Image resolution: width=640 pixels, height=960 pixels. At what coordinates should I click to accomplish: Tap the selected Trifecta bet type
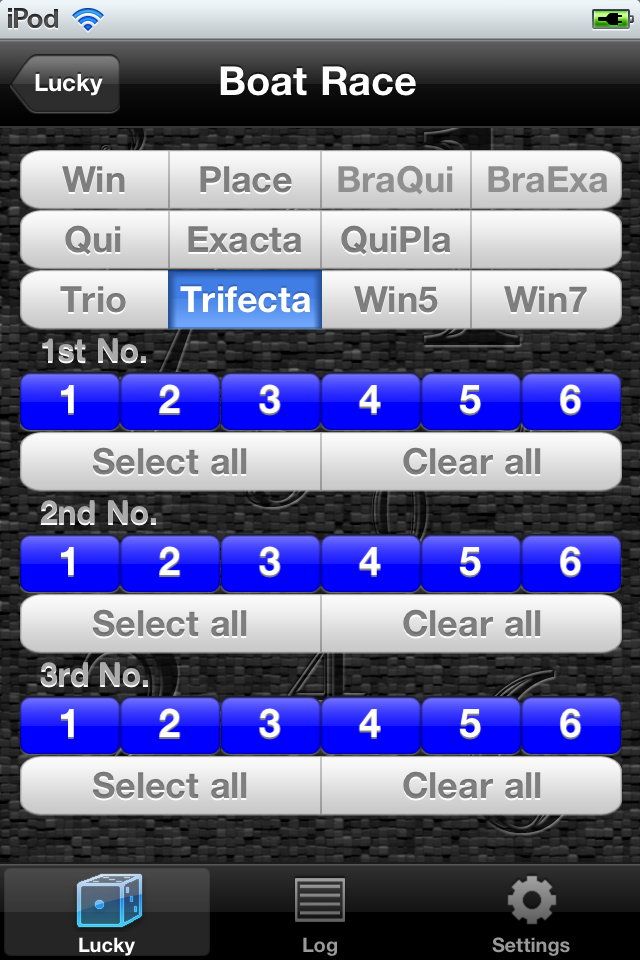click(x=245, y=300)
